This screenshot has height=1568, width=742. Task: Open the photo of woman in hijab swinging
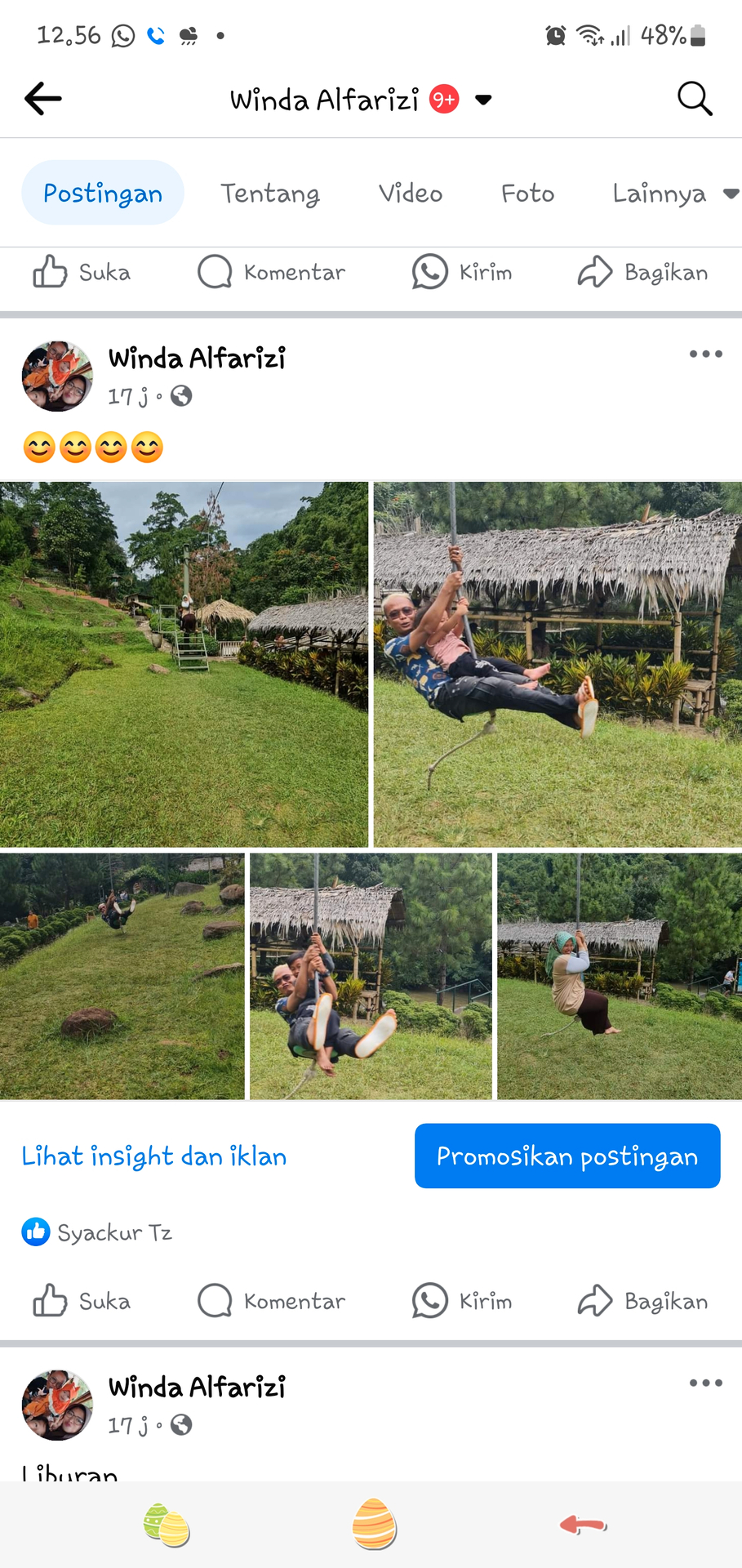(x=619, y=976)
